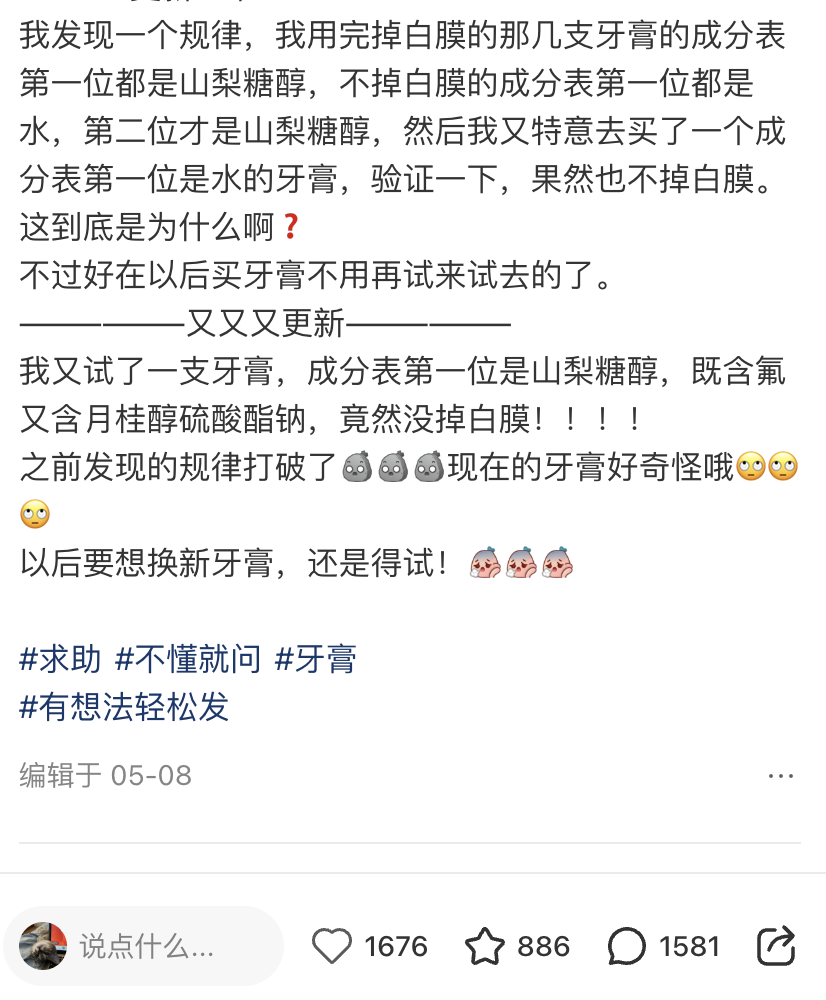Open the #不懂就问 hashtag
The width and height of the screenshot is (826, 1000).
188,660
